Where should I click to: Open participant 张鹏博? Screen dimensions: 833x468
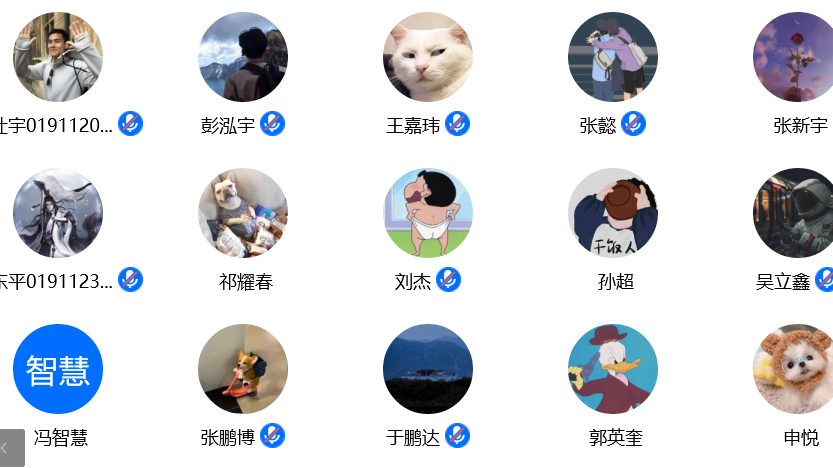243,369
